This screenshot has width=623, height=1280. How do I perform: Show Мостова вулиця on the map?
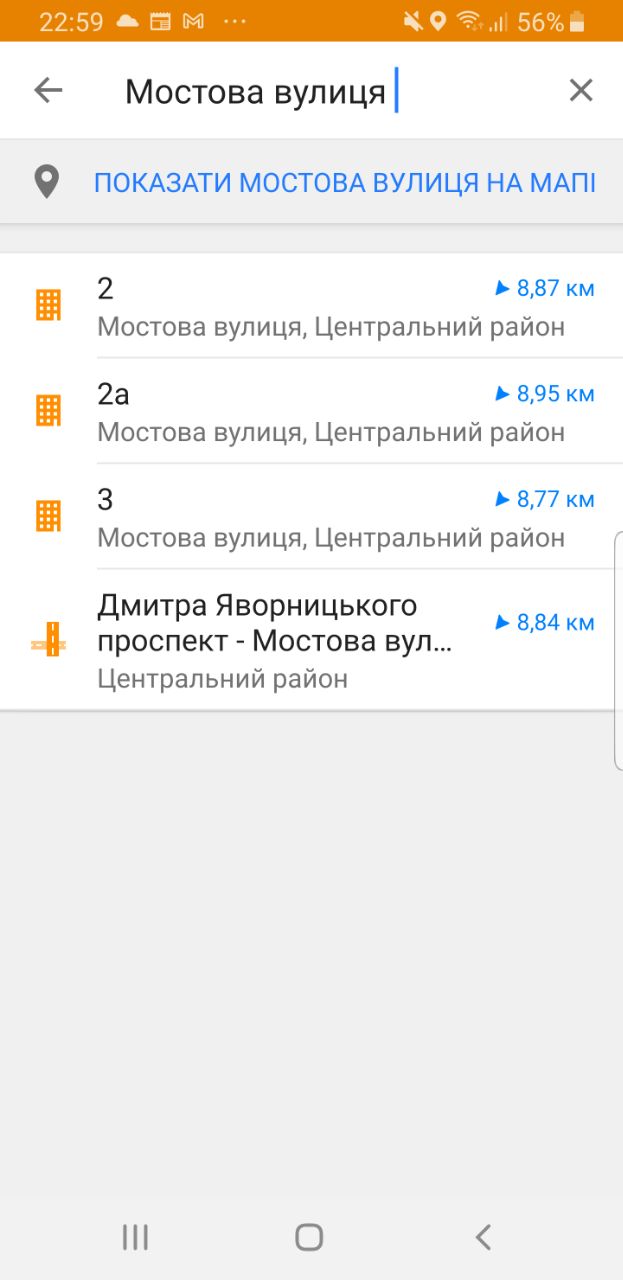pyautogui.click(x=311, y=183)
